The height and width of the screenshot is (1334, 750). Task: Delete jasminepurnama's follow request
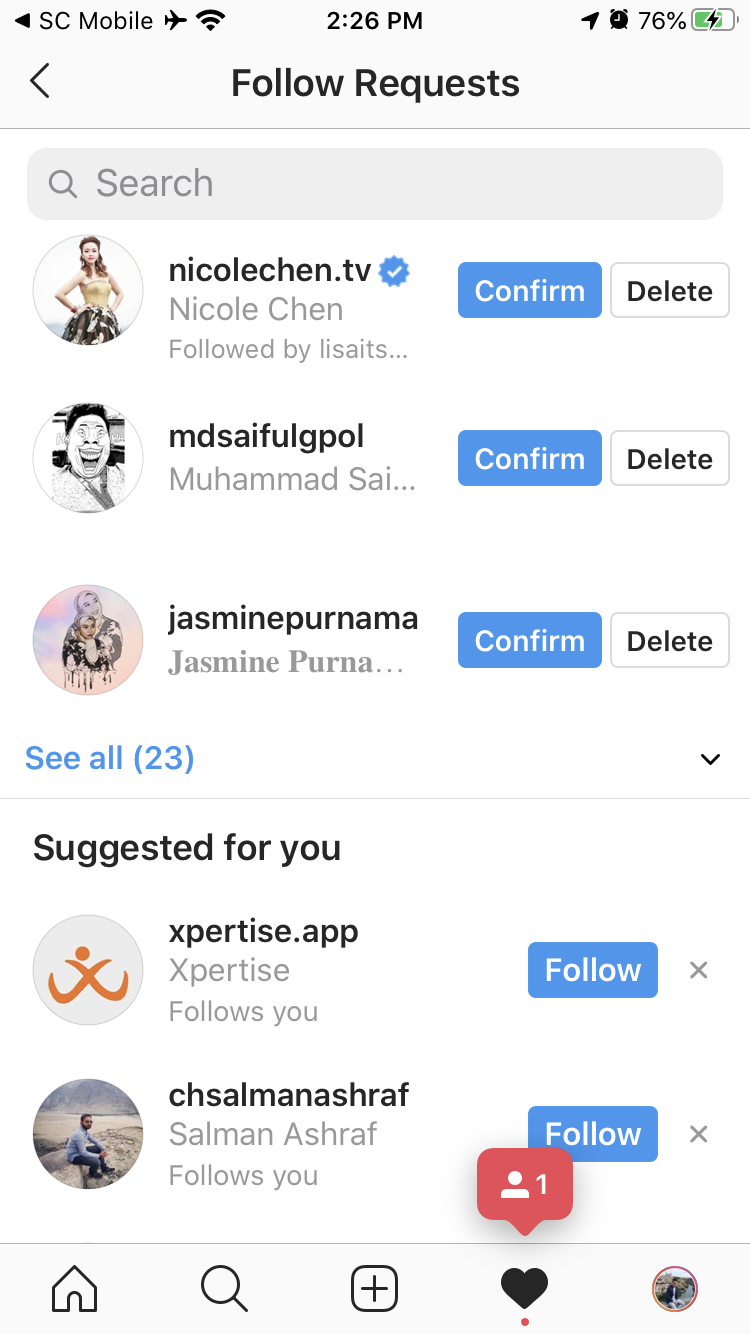coord(669,641)
